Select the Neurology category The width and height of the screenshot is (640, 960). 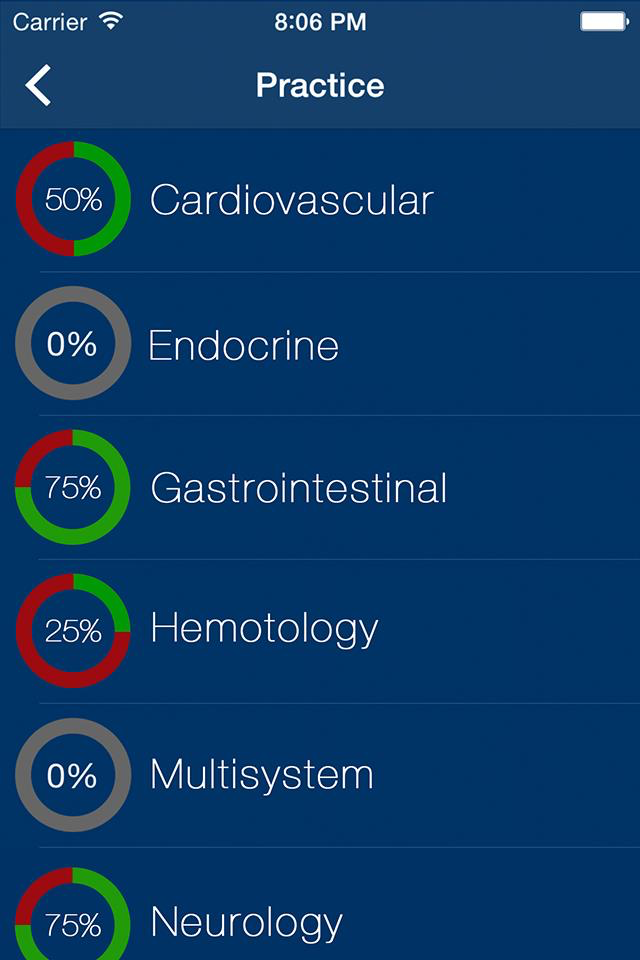320,904
